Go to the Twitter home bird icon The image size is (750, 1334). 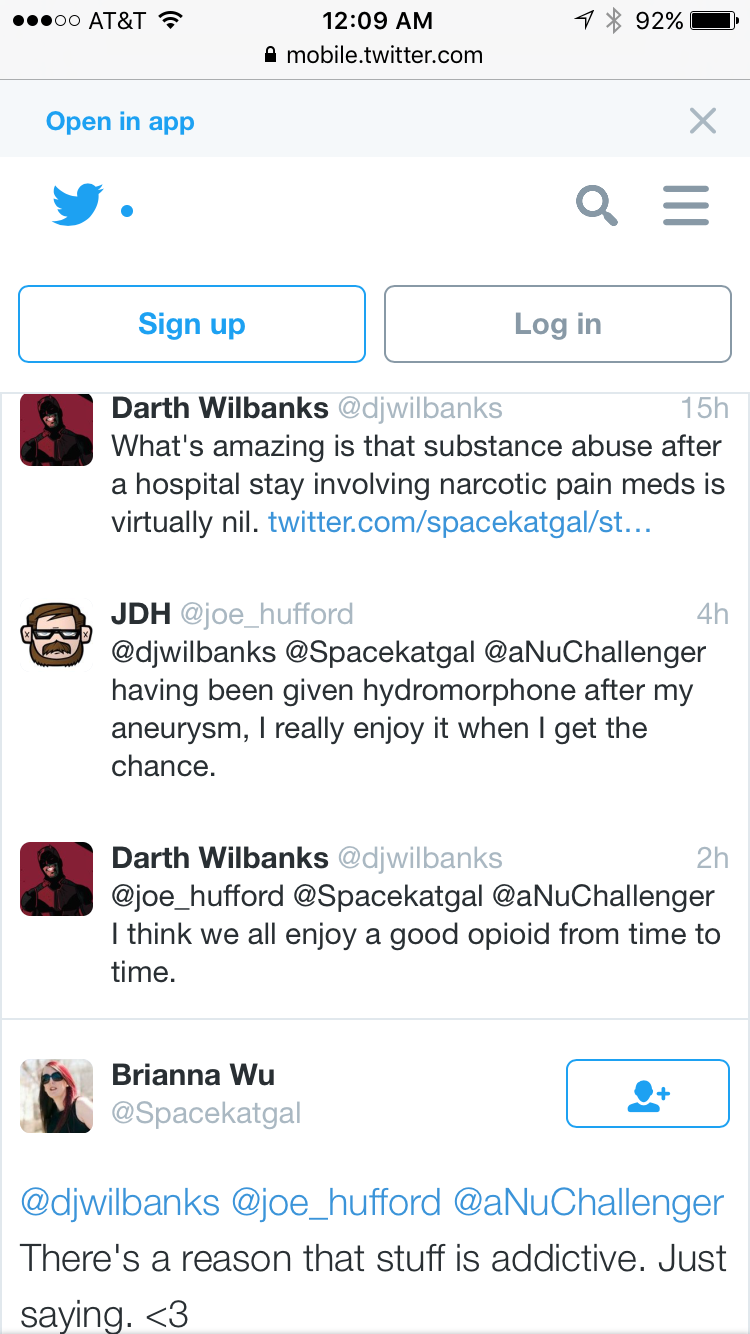pos(77,205)
